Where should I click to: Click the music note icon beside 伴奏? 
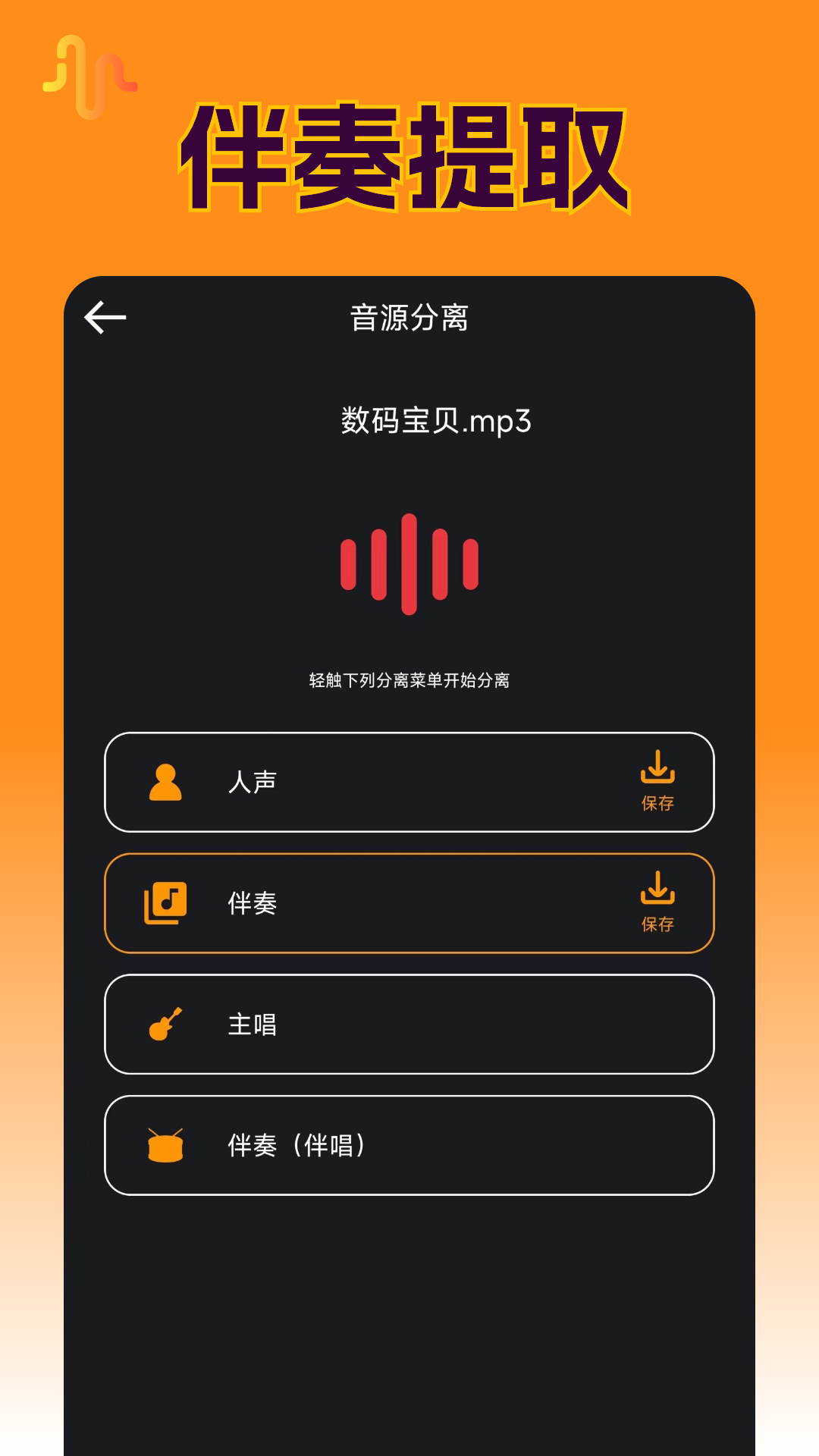coord(167,904)
